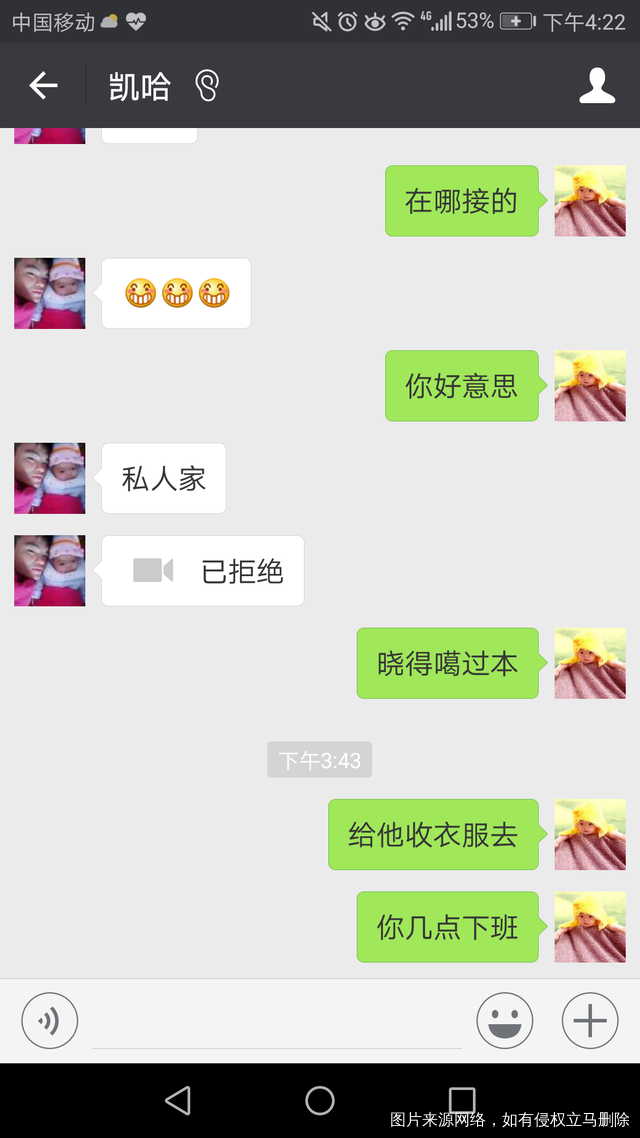The height and width of the screenshot is (1138, 640).
Task: Tap the system home button
Action: (320, 1101)
